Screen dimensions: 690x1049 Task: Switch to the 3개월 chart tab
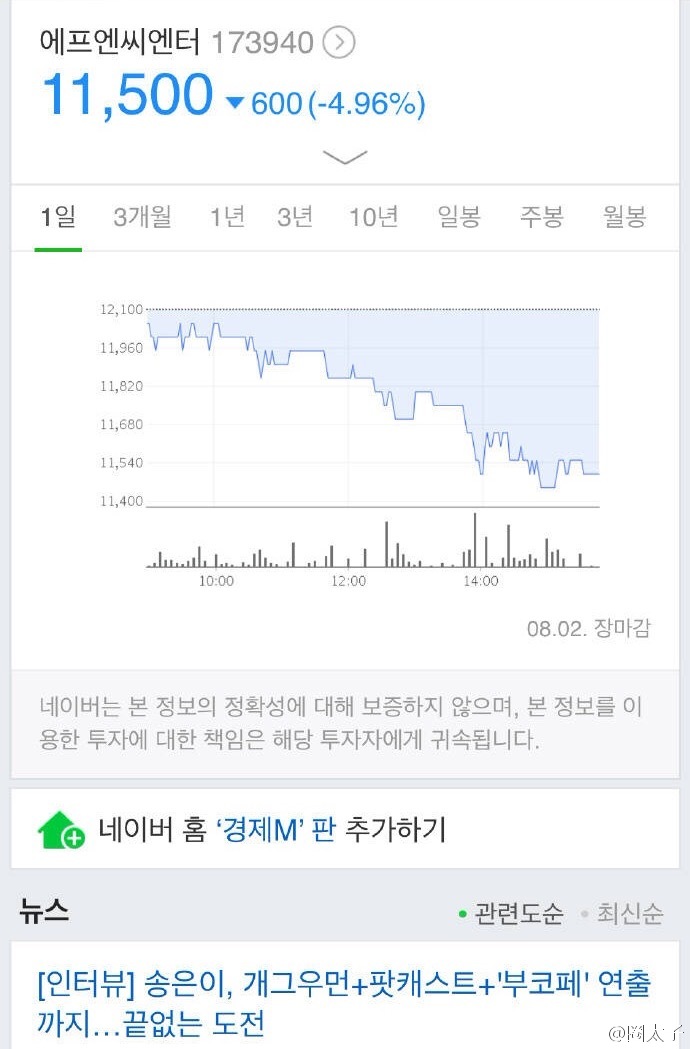click(x=142, y=217)
